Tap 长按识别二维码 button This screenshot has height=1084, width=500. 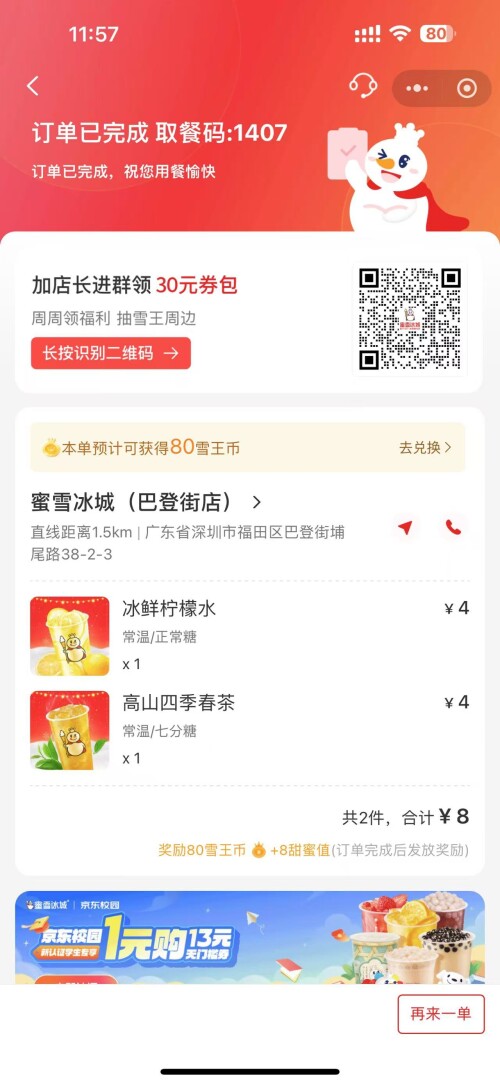[111, 353]
